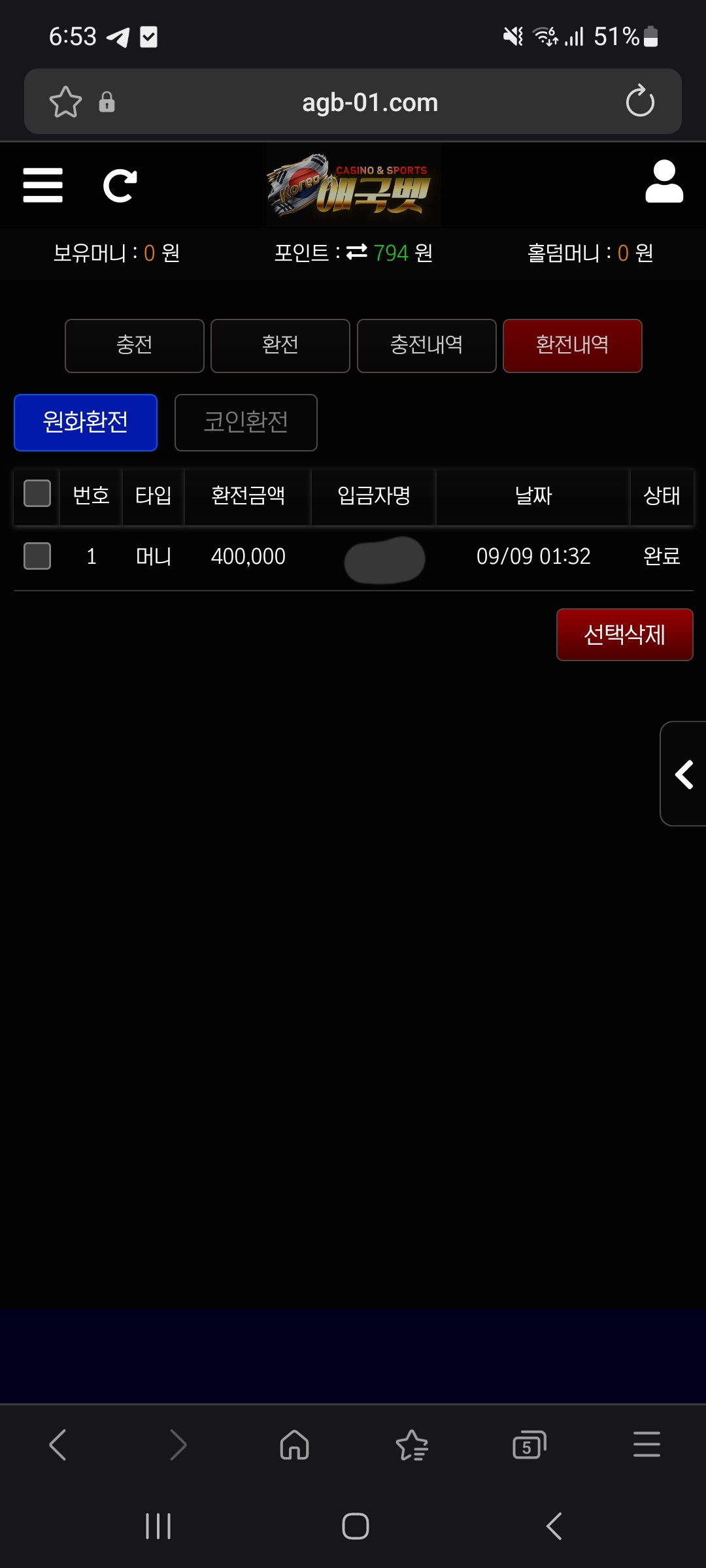The width and height of the screenshot is (706, 1568).
Task: Bookmark this page with the star icon
Action: [65, 102]
